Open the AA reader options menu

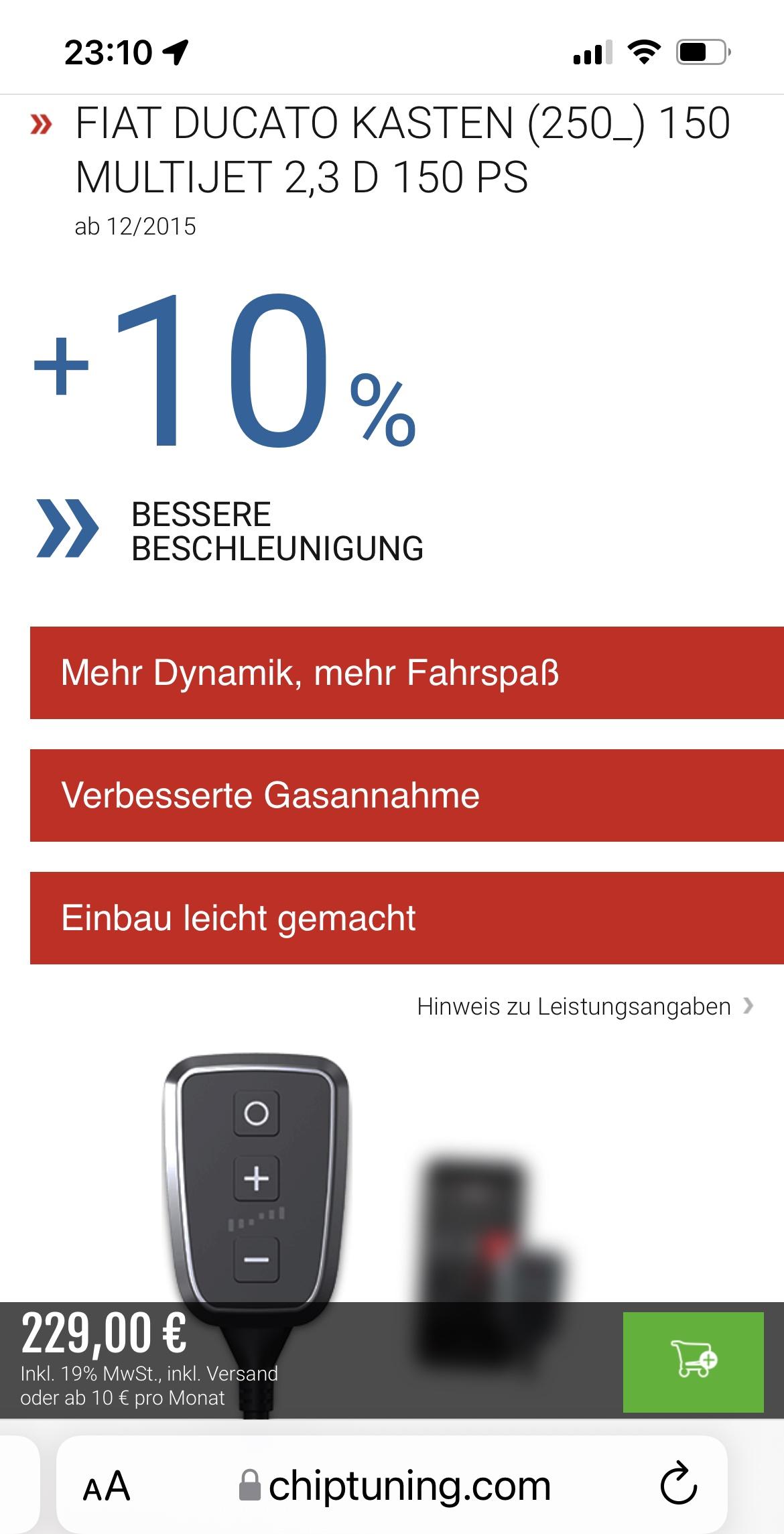(106, 1486)
